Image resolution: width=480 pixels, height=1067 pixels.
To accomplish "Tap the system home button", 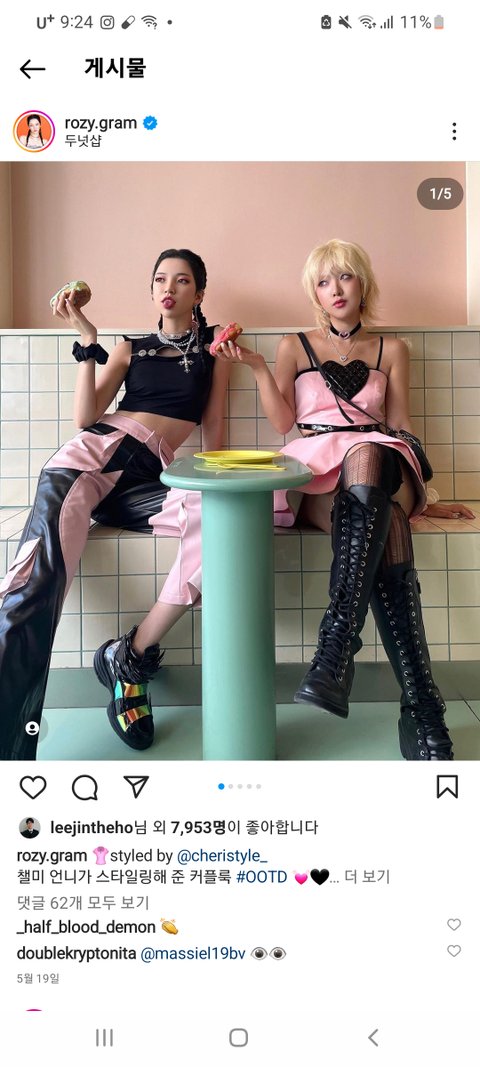I will [x=238, y=1037].
